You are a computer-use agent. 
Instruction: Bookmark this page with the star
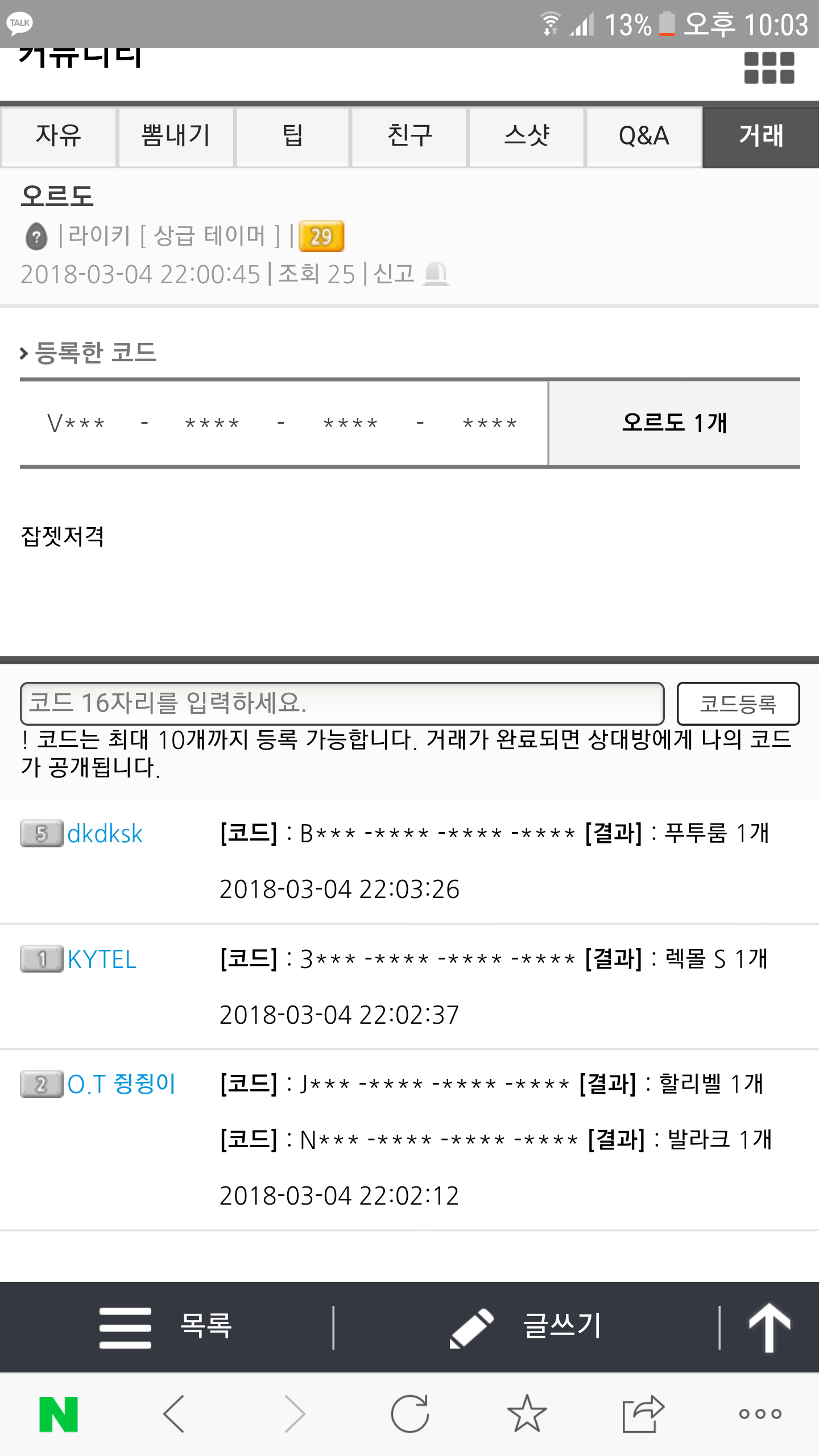click(527, 1413)
